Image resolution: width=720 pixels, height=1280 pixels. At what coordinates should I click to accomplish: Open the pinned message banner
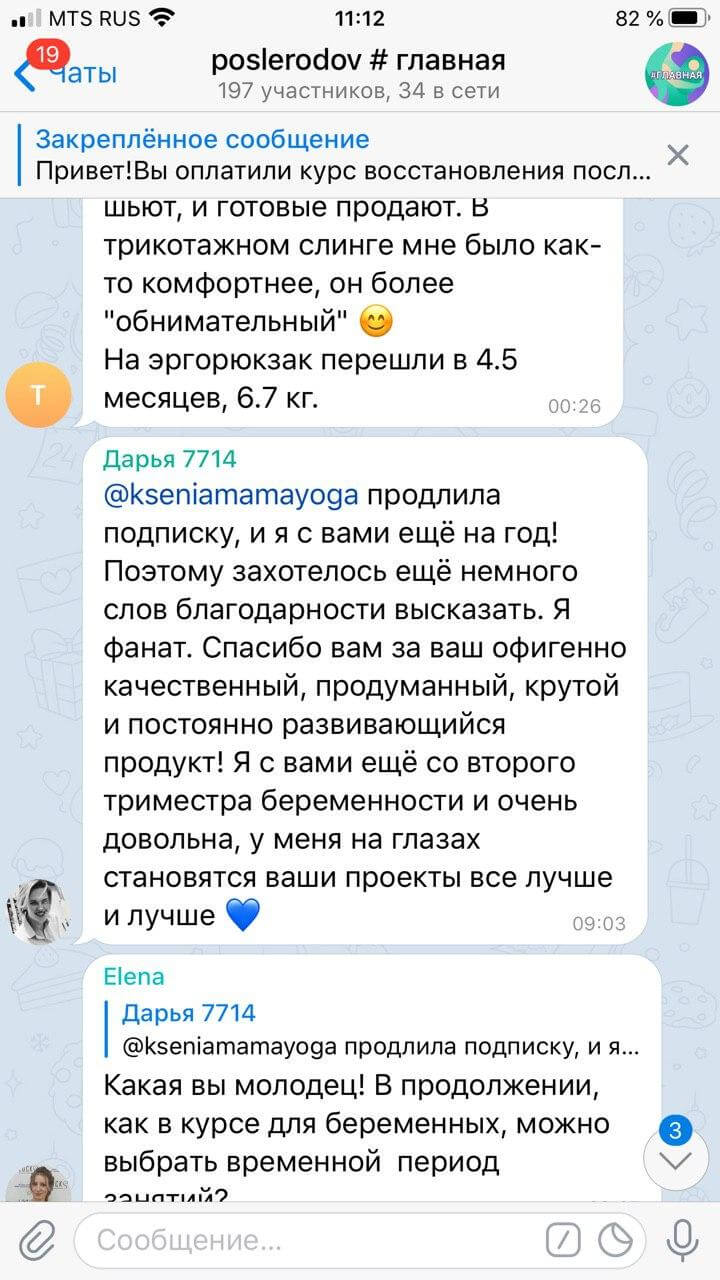340,155
